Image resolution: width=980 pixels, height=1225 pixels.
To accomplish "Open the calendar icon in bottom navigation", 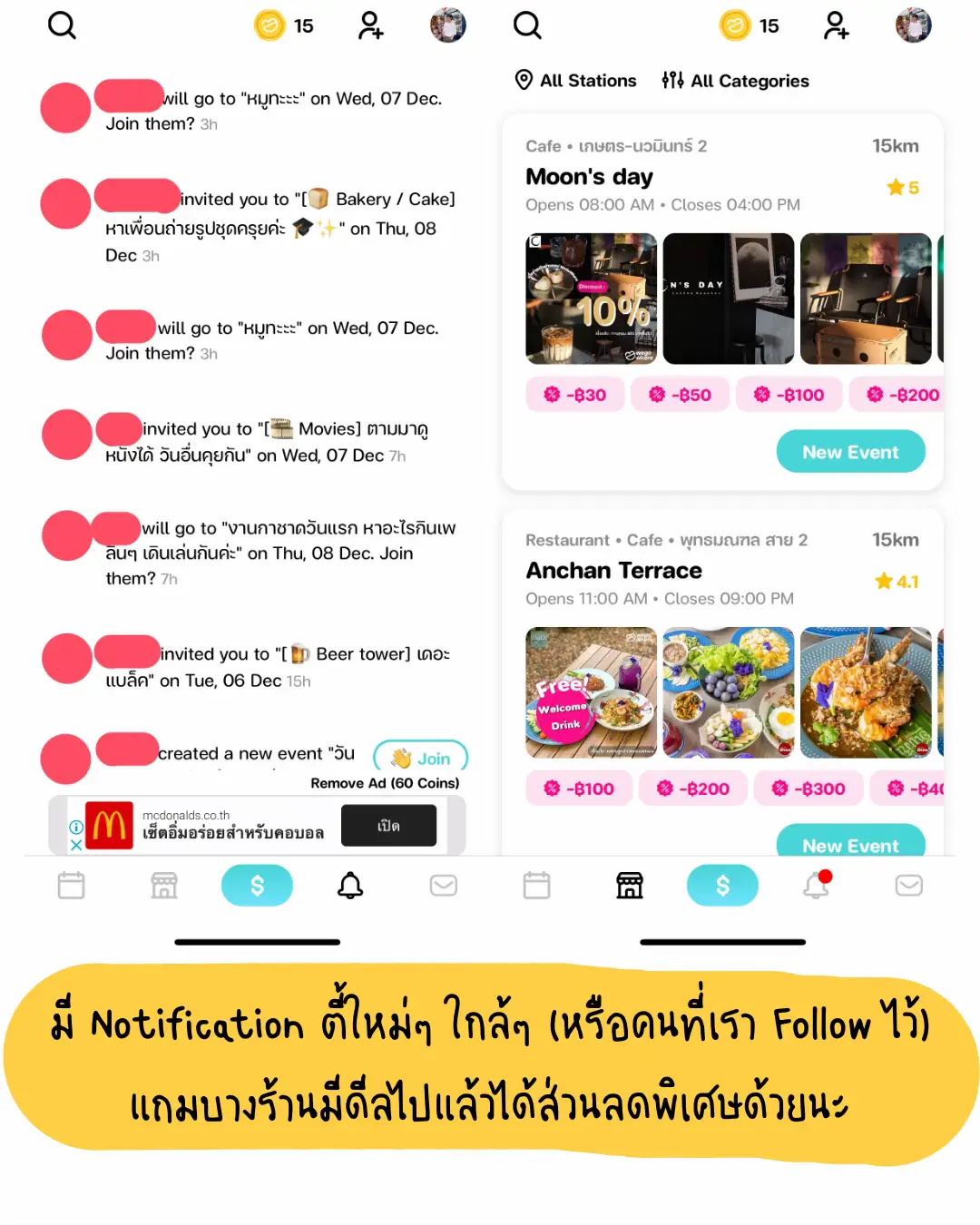I will click(72, 885).
